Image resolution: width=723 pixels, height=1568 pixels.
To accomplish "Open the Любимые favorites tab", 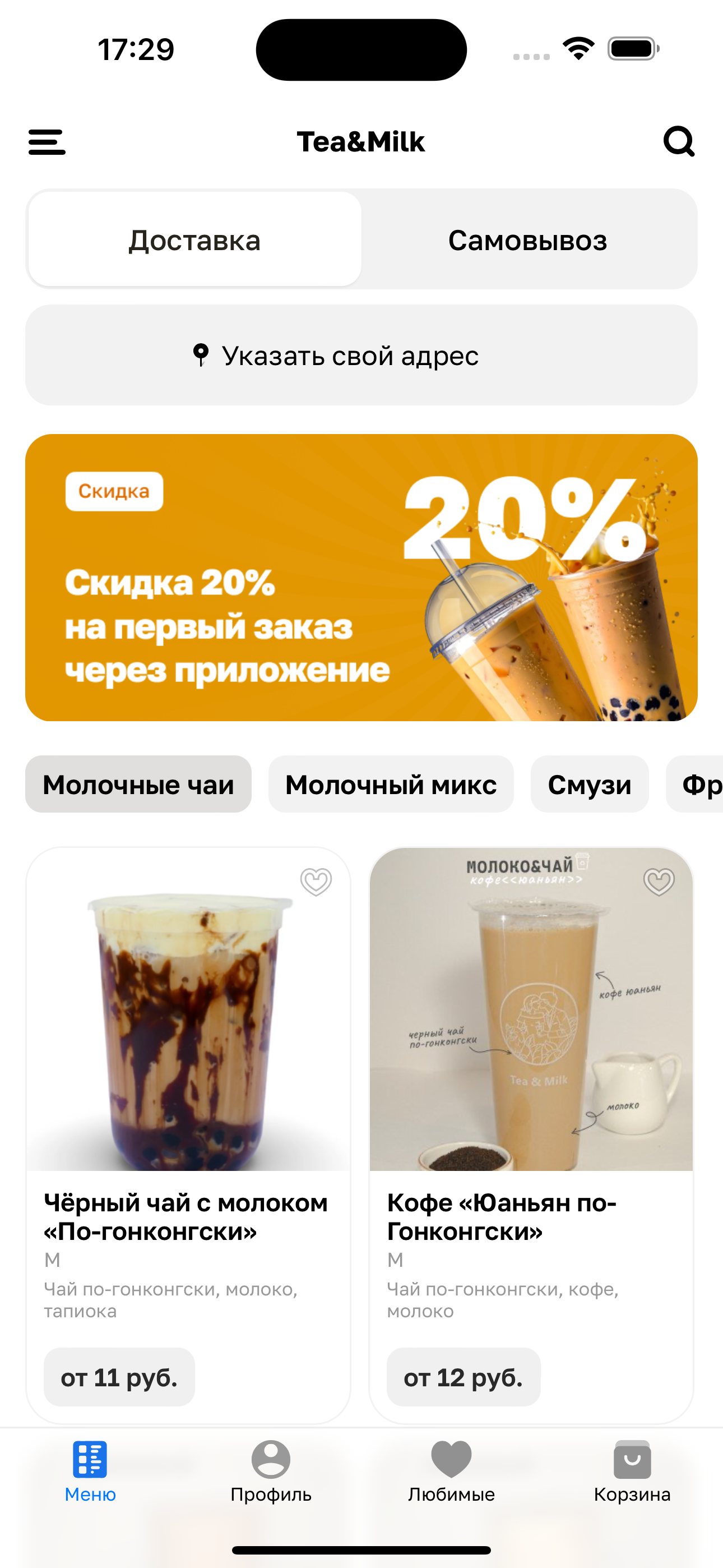I will point(451,1470).
